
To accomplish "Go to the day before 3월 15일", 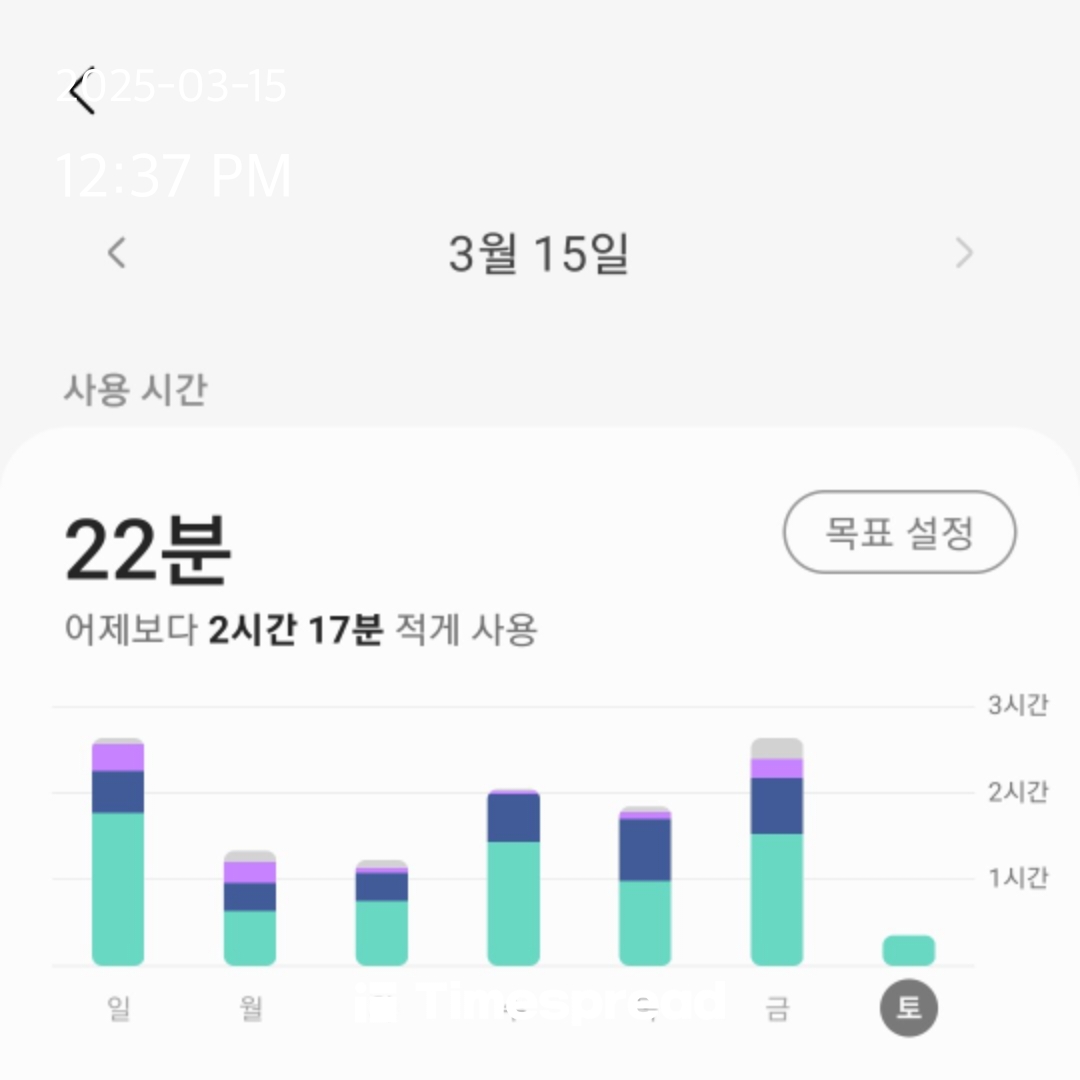I will click(x=117, y=253).
